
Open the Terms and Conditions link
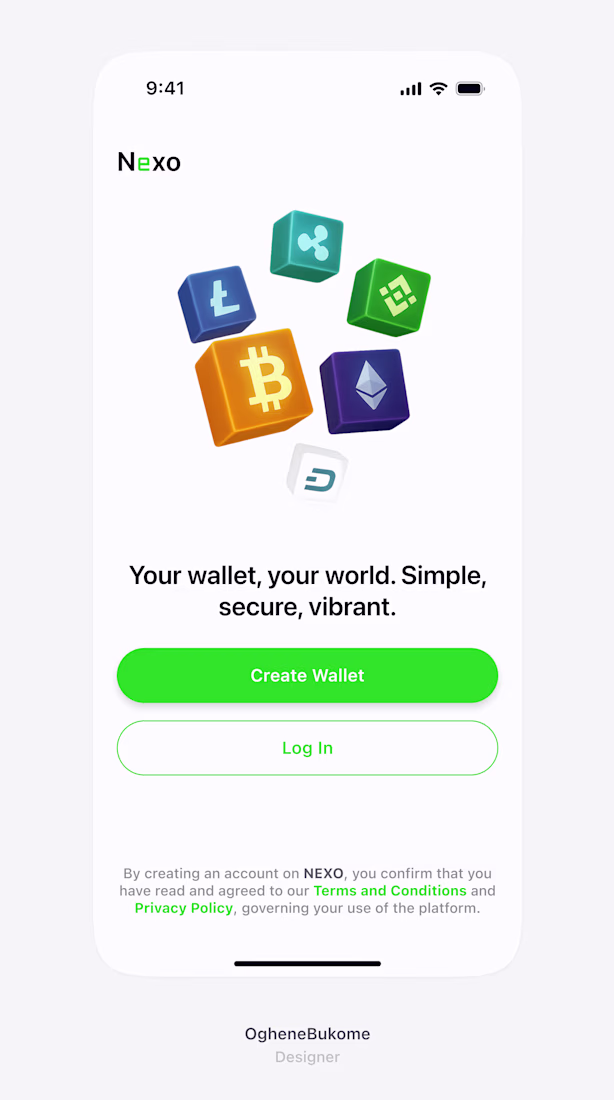[390, 891]
